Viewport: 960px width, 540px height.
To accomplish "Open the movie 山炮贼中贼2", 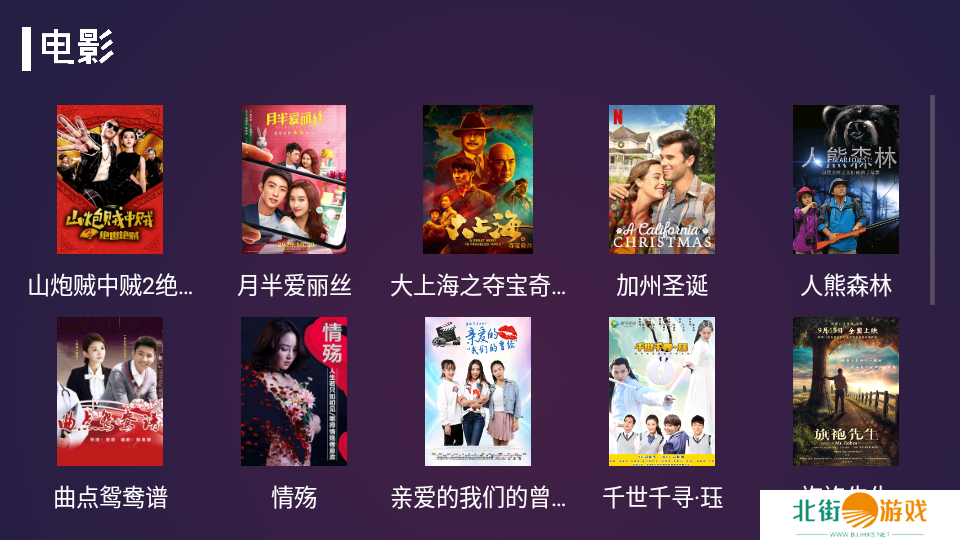I will click(x=110, y=180).
